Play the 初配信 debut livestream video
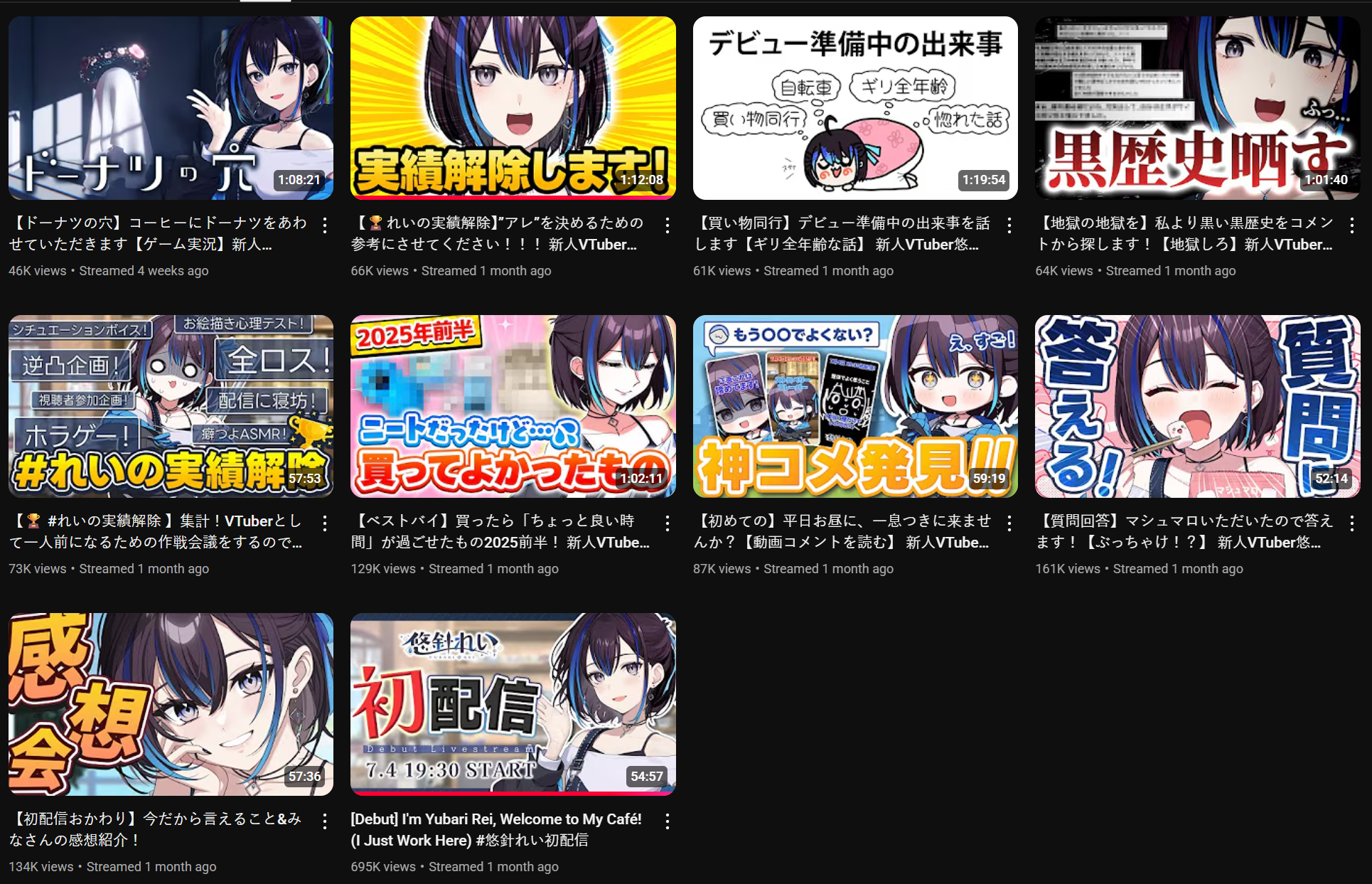Viewport: 1372px width, 884px height. coord(513,704)
